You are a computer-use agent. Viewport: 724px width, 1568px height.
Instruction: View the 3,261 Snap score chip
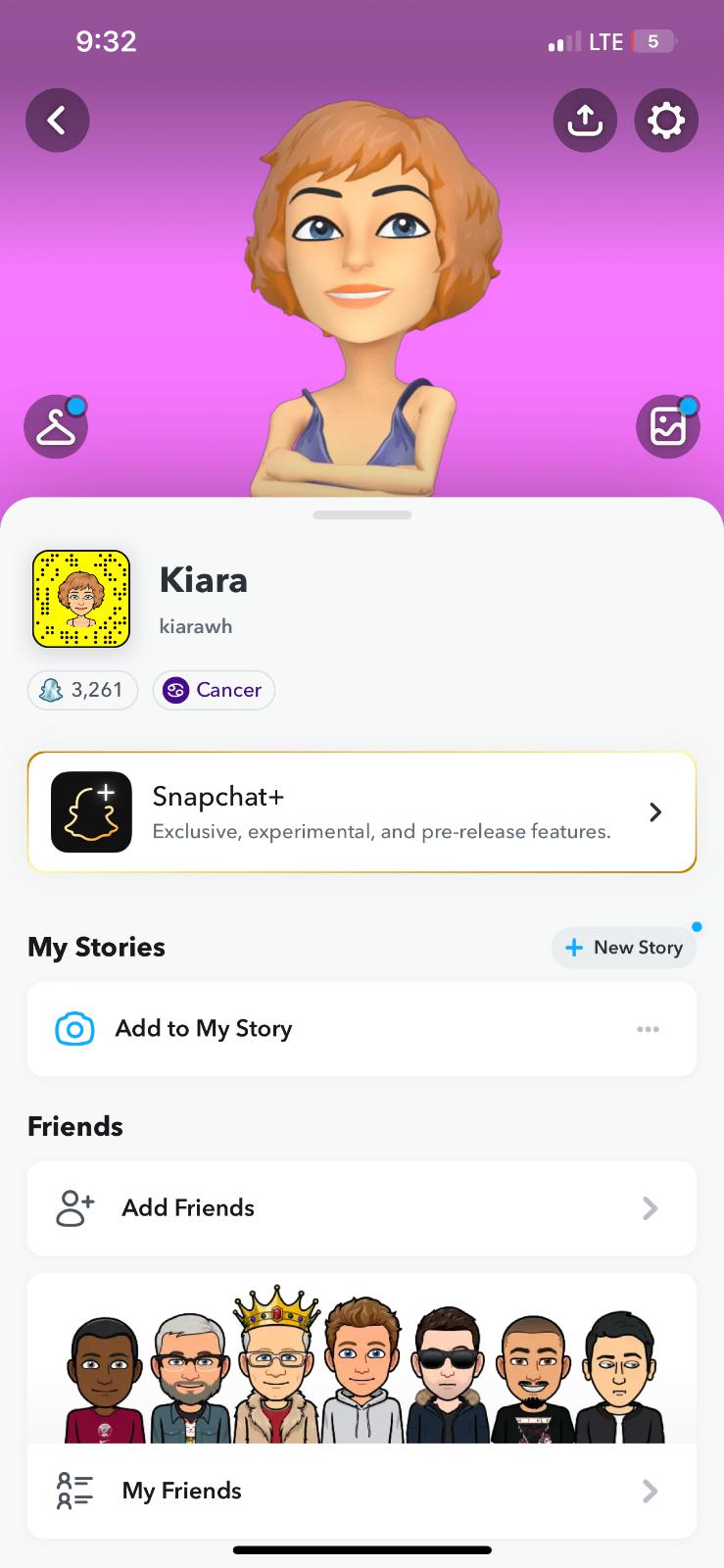click(82, 690)
